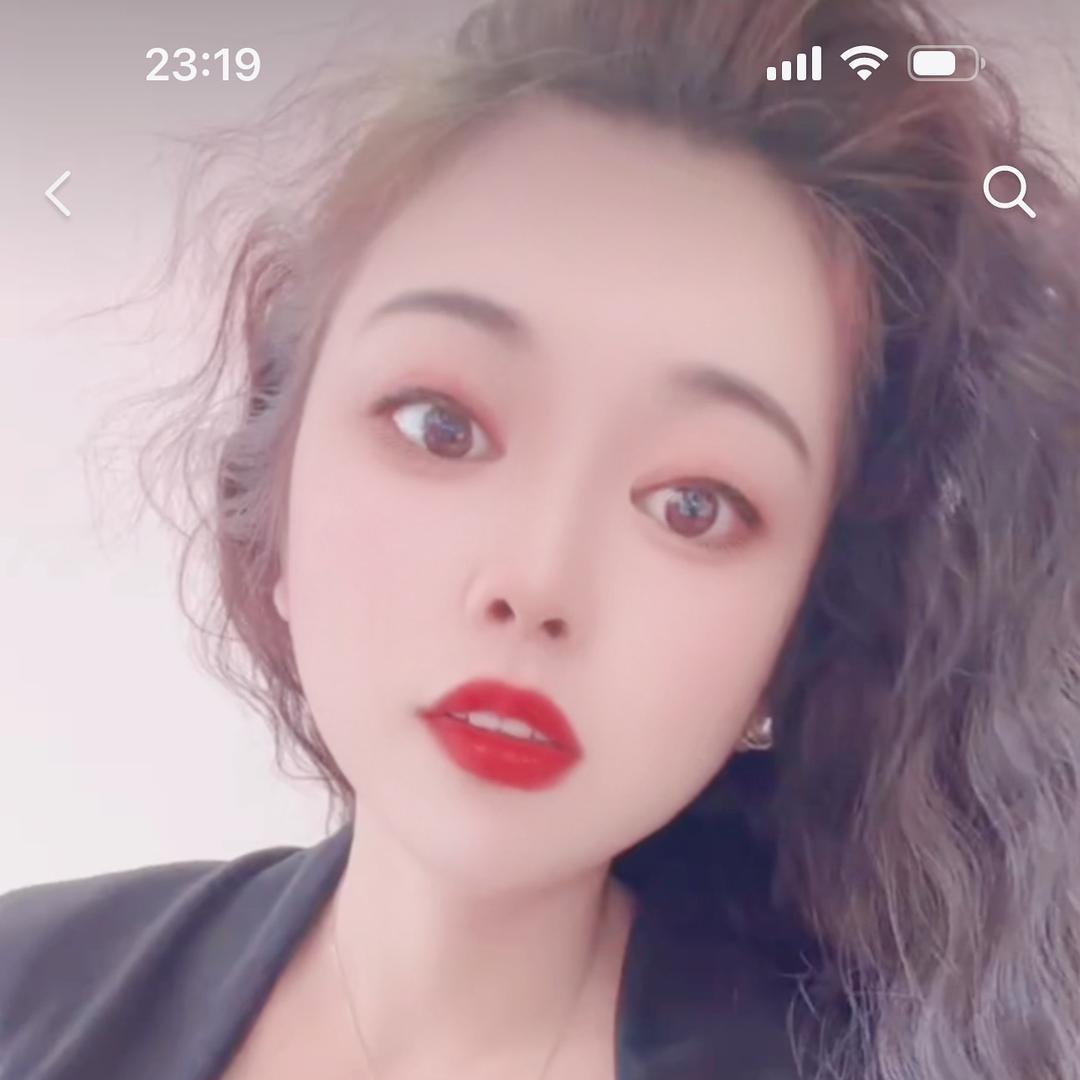Open search with the magnifier icon
The height and width of the screenshot is (1080, 1080).
(1008, 191)
